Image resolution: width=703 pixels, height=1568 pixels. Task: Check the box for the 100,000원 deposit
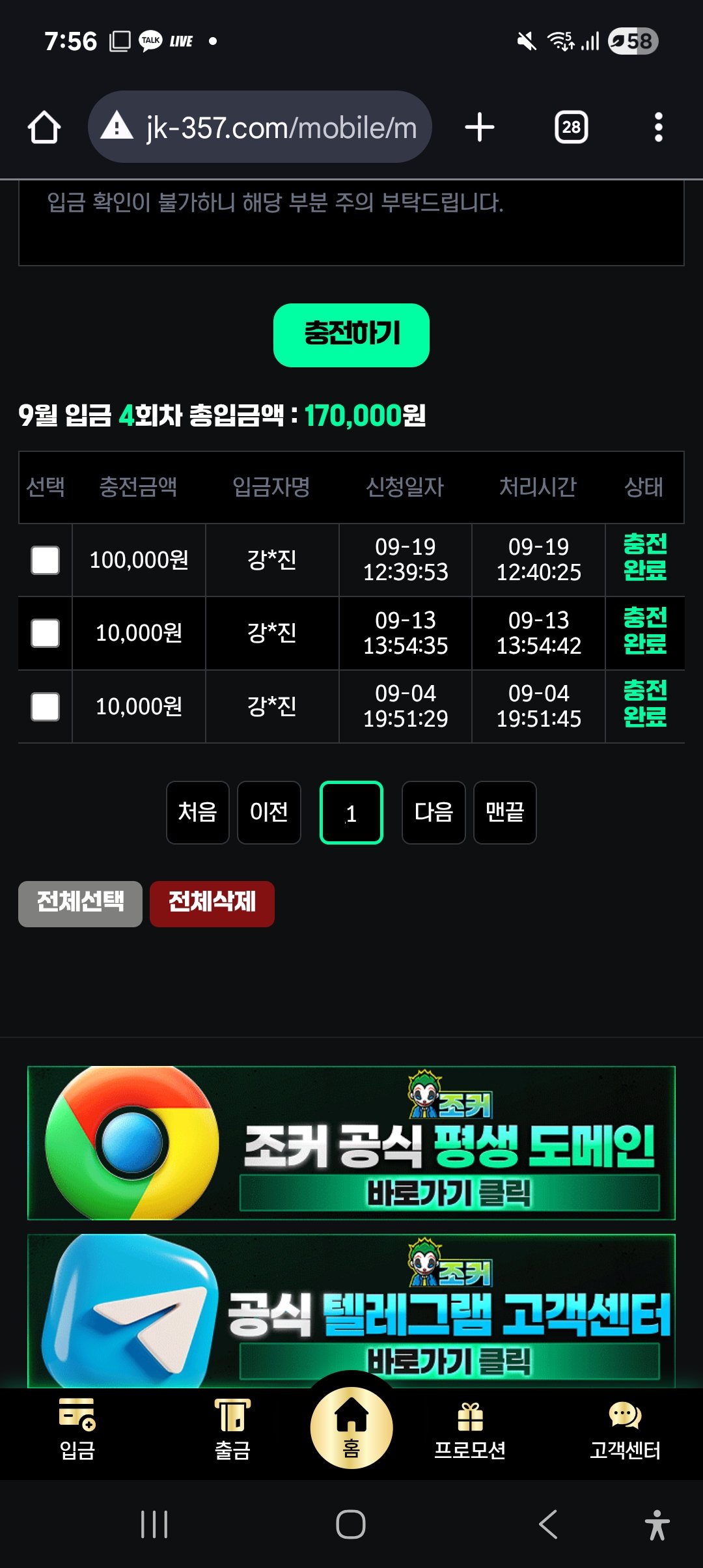(x=46, y=560)
